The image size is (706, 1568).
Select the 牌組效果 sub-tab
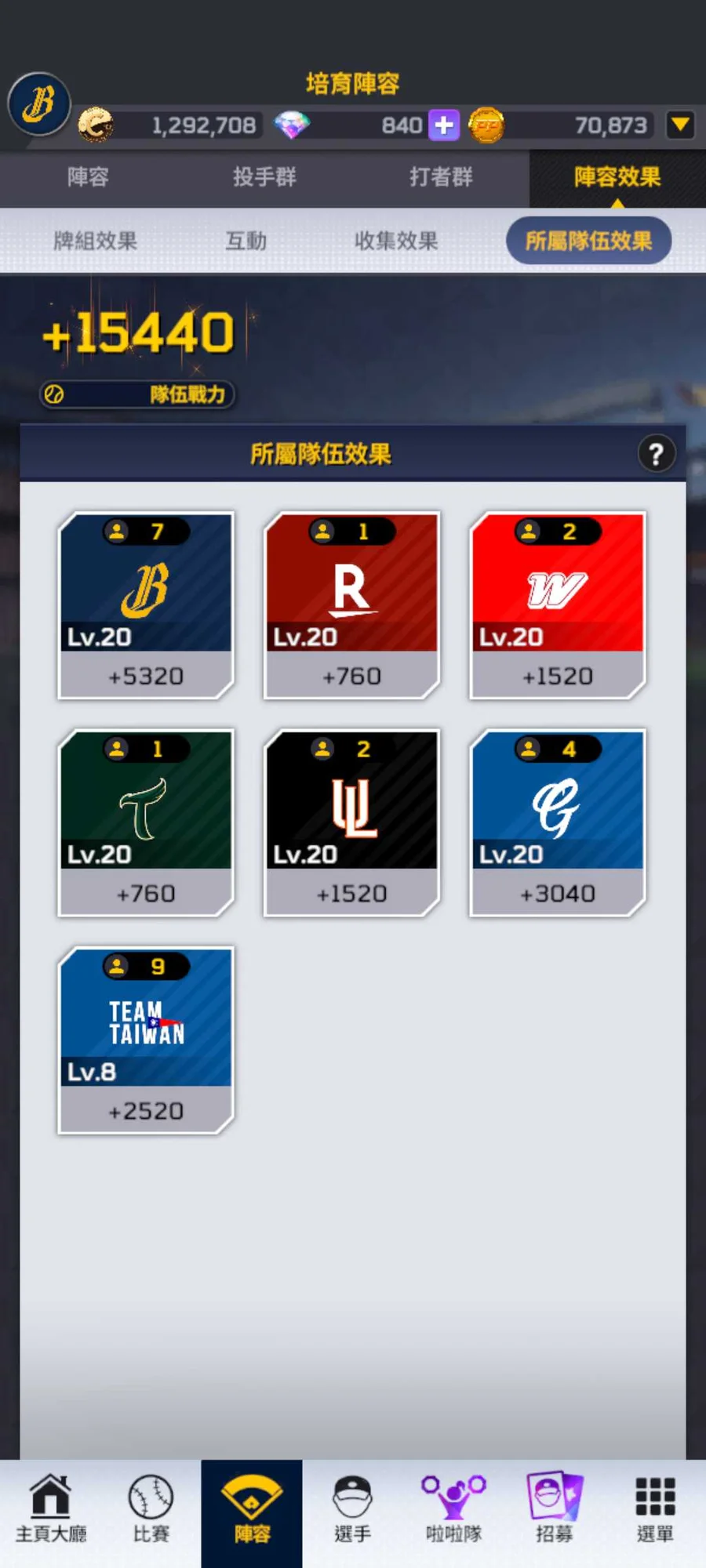[x=95, y=241]
